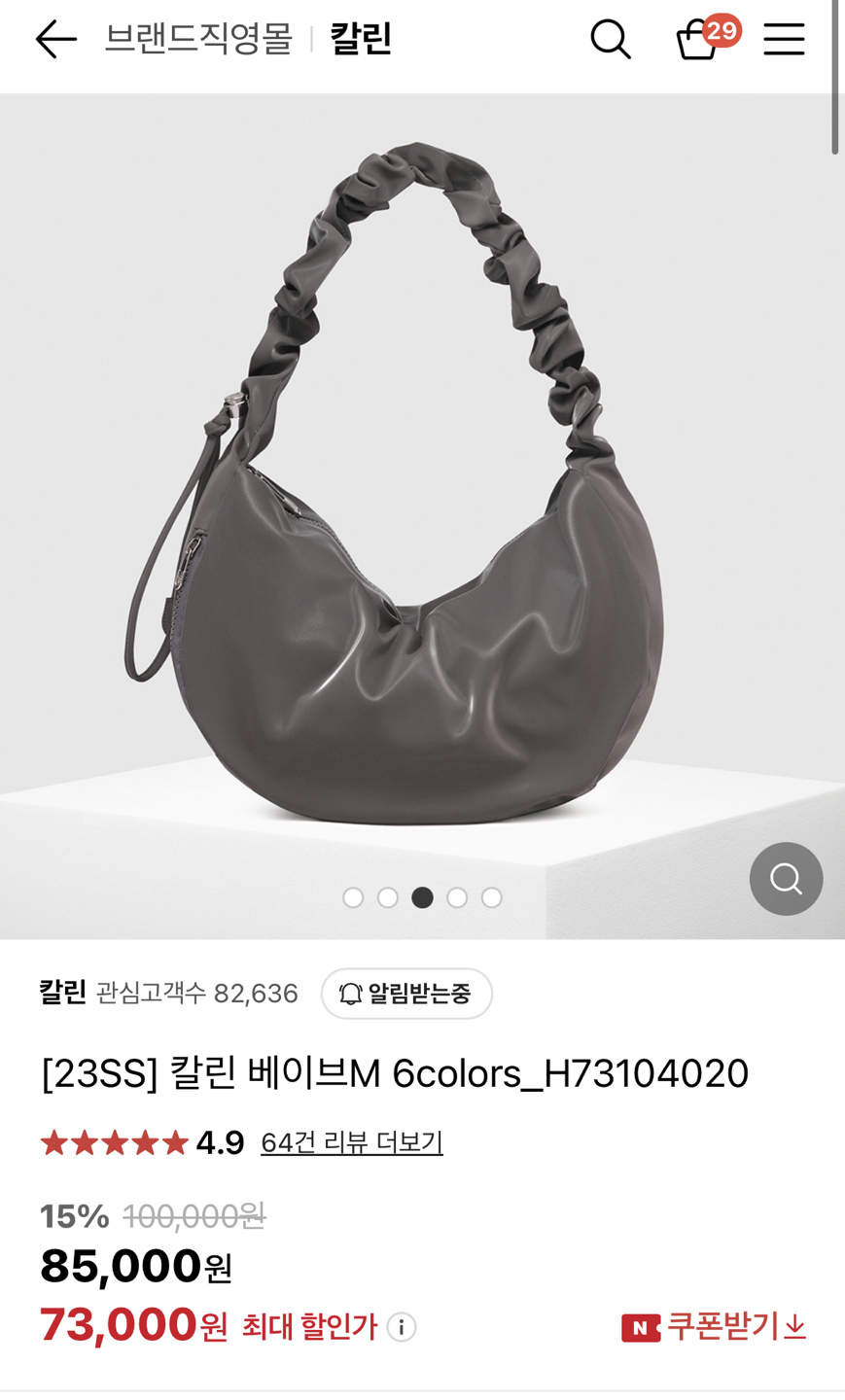
Task: Go back with the arrow icon
Action: pyautogui.click(x=55, y=40)
